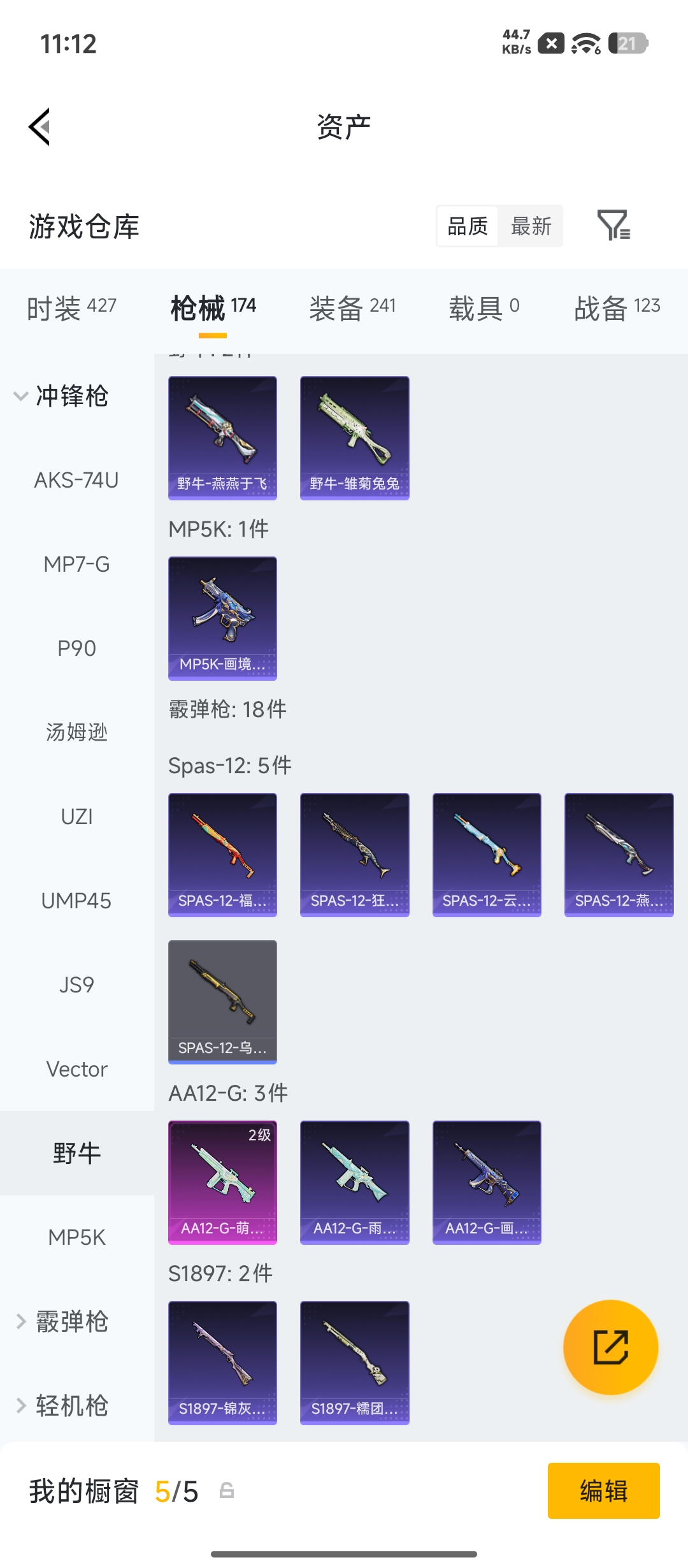Select UMP45 in the side list
Image resolution: width=688 pixels, height=1568 pixels.
tap(76, 901)
